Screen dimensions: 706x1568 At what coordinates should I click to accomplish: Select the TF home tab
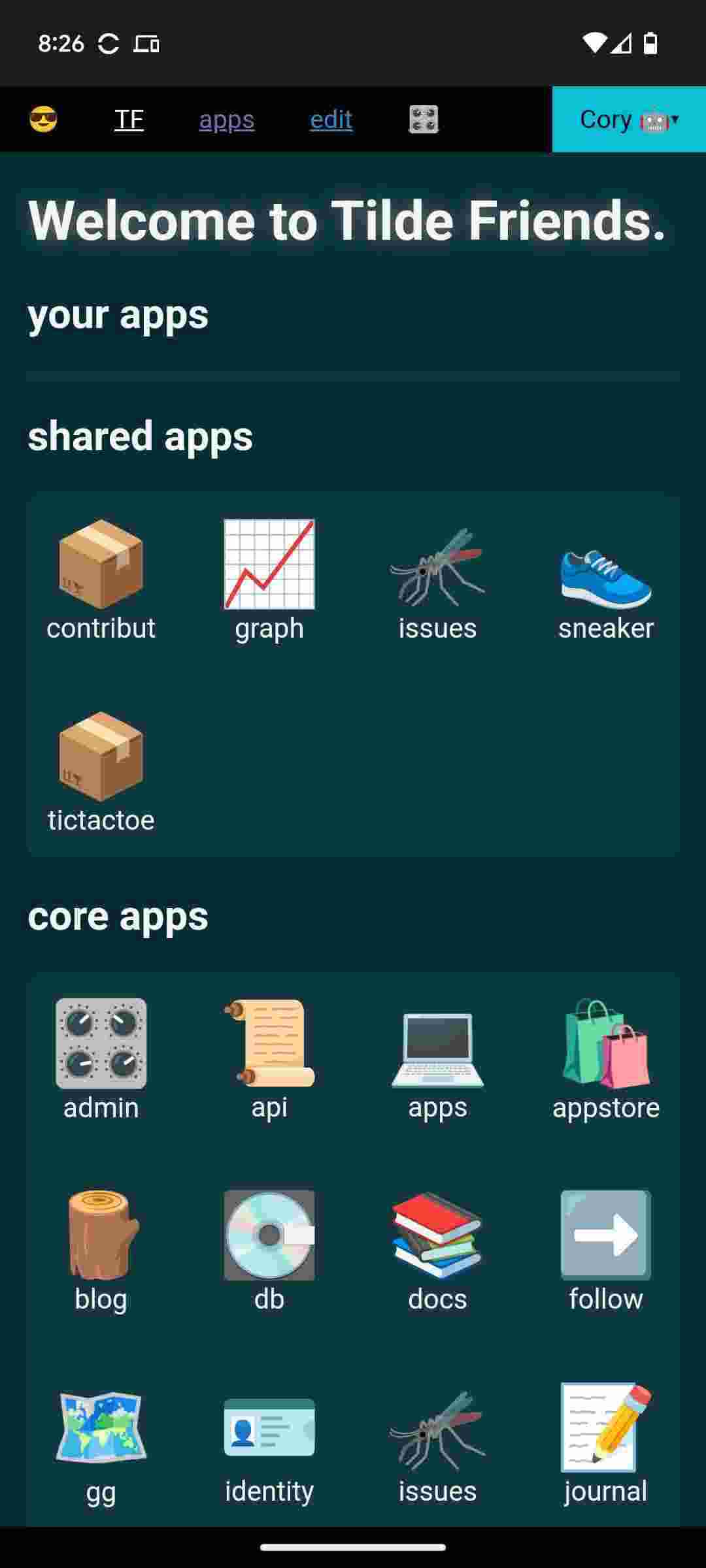(x=129, y=119)
